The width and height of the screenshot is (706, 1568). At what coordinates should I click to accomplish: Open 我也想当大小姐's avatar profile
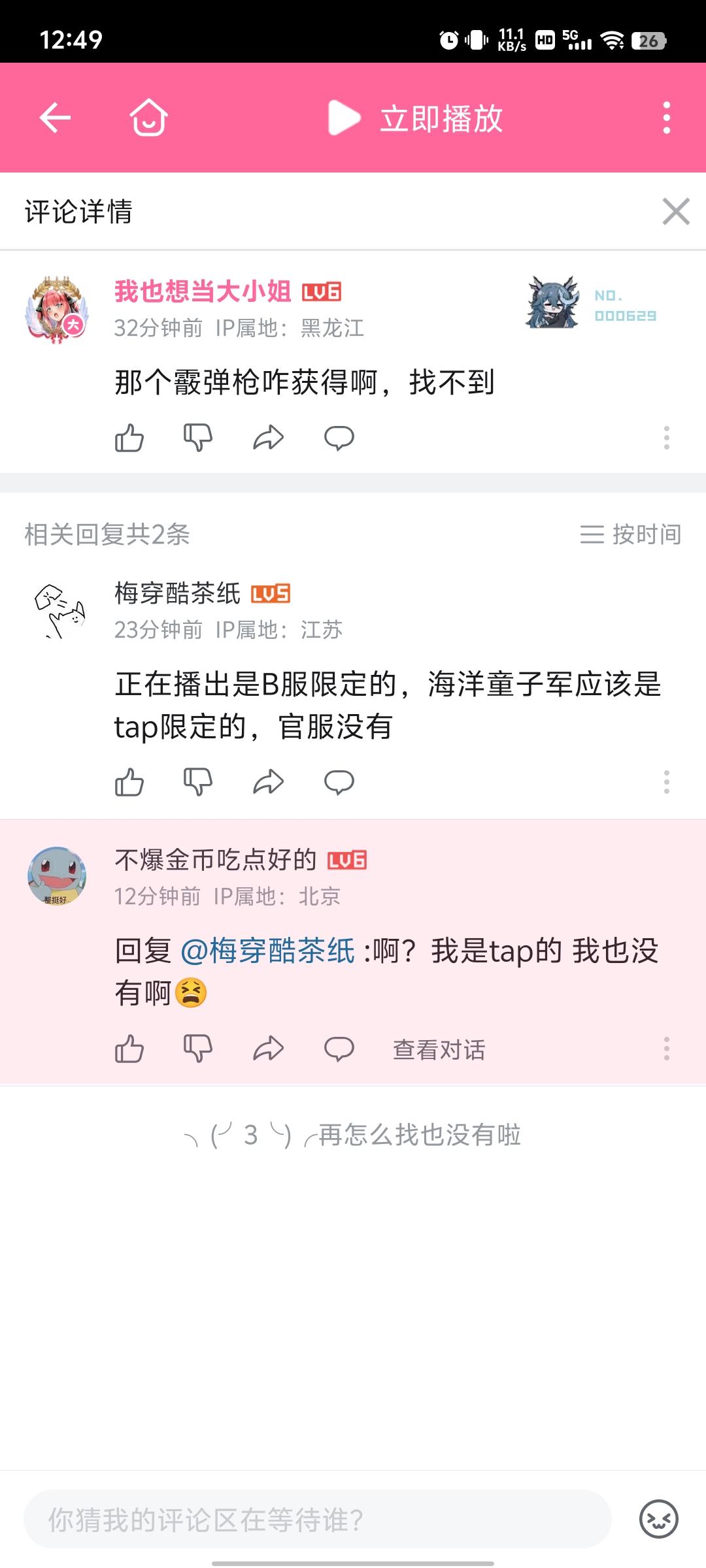57,309
